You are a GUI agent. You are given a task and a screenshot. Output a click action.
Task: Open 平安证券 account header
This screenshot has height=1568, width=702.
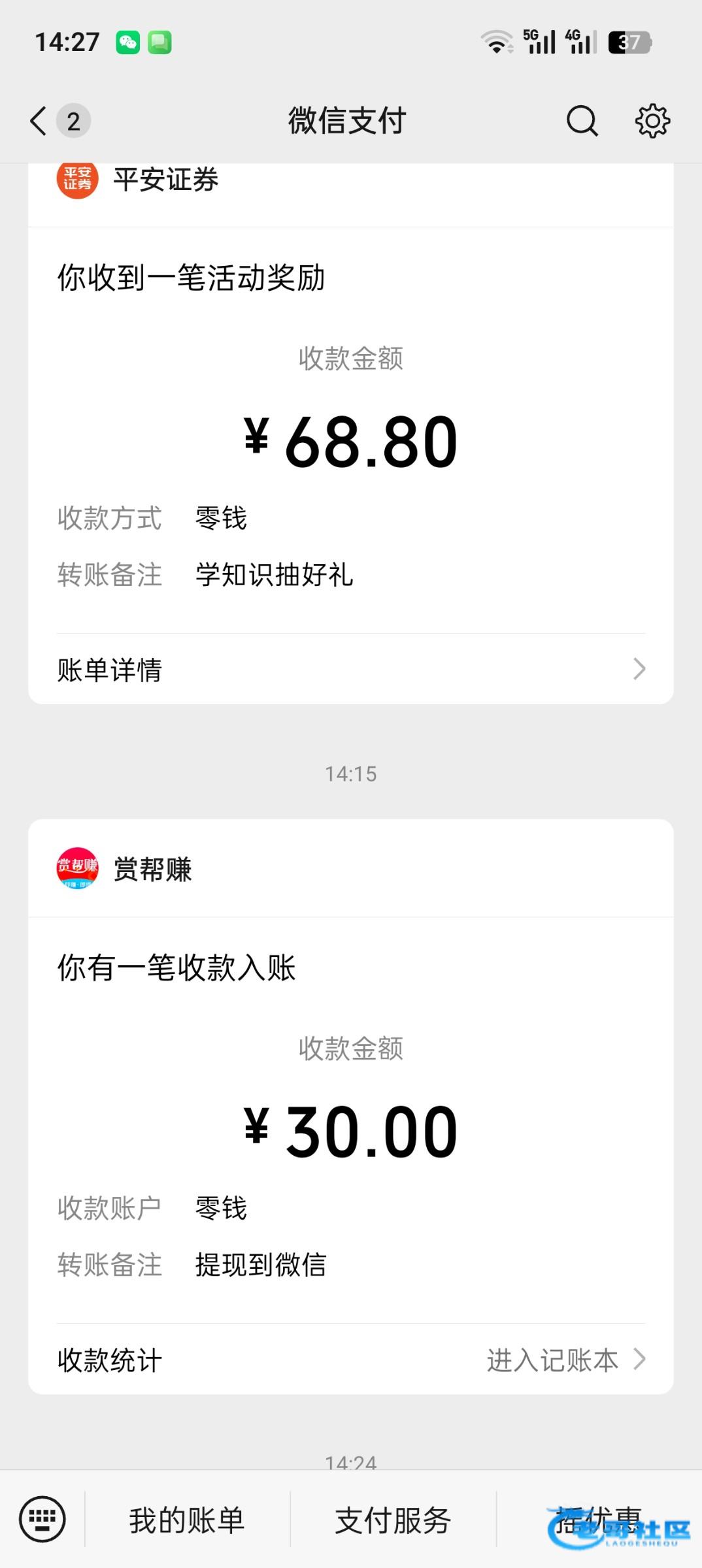tap(165, 180)
